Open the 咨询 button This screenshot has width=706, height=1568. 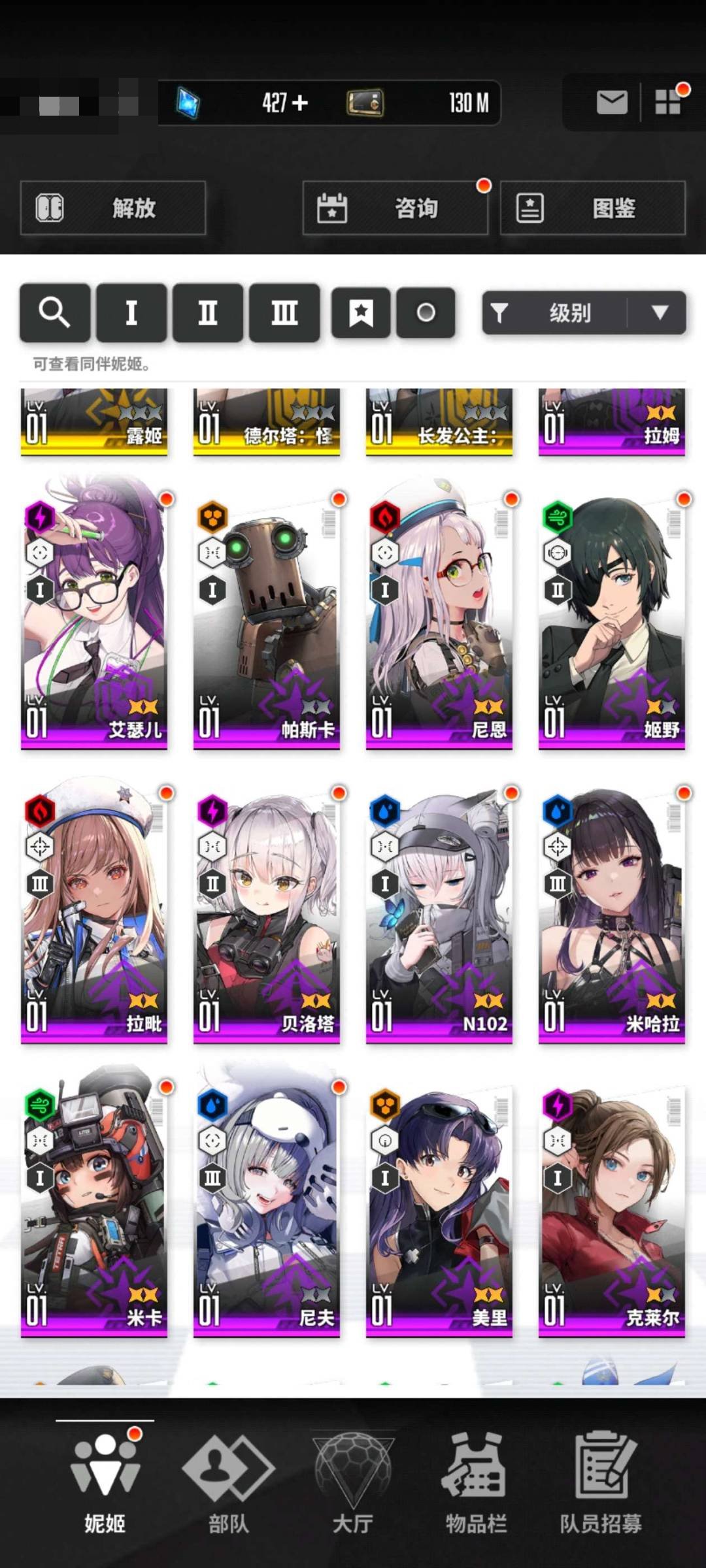pos(395,208)
